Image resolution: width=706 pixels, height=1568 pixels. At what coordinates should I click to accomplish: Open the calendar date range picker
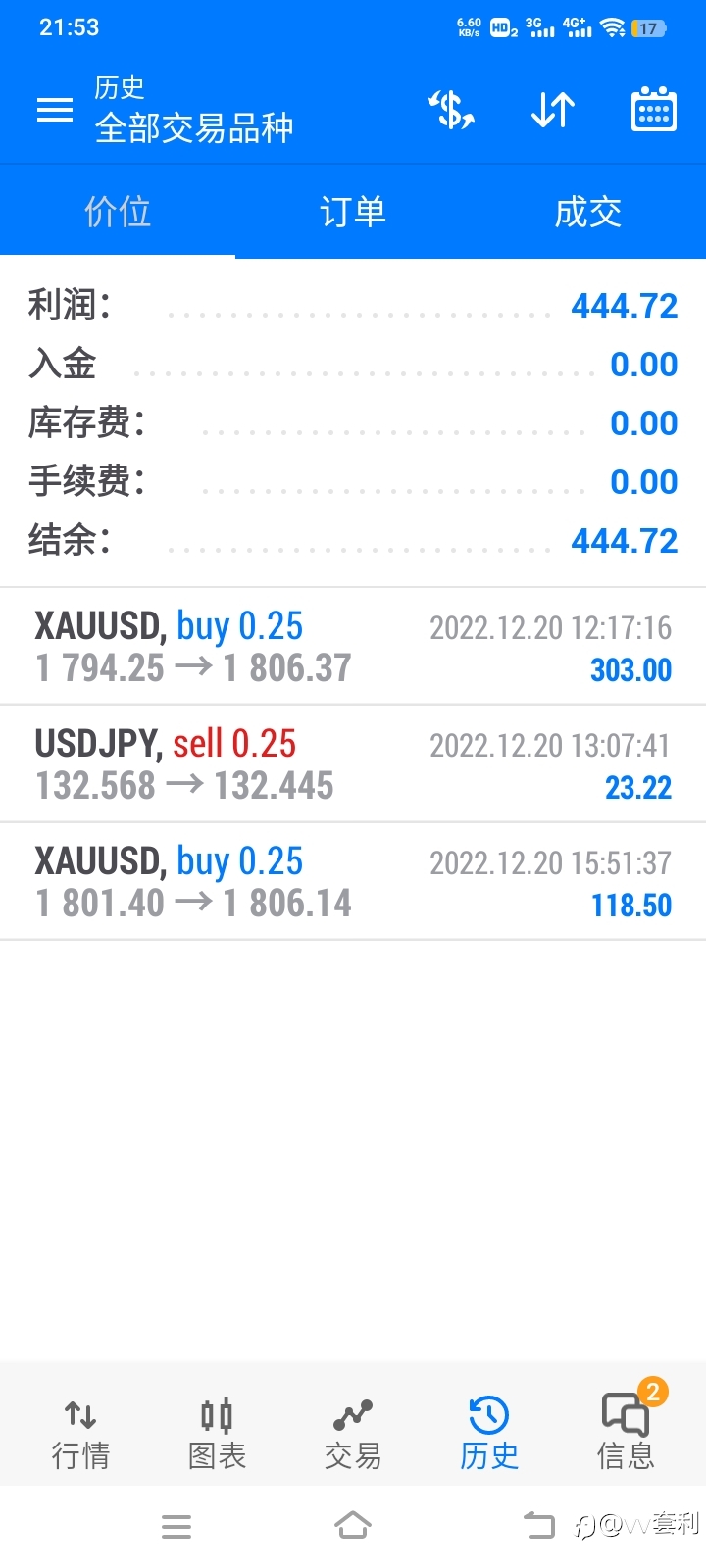(x=653, y=110)
